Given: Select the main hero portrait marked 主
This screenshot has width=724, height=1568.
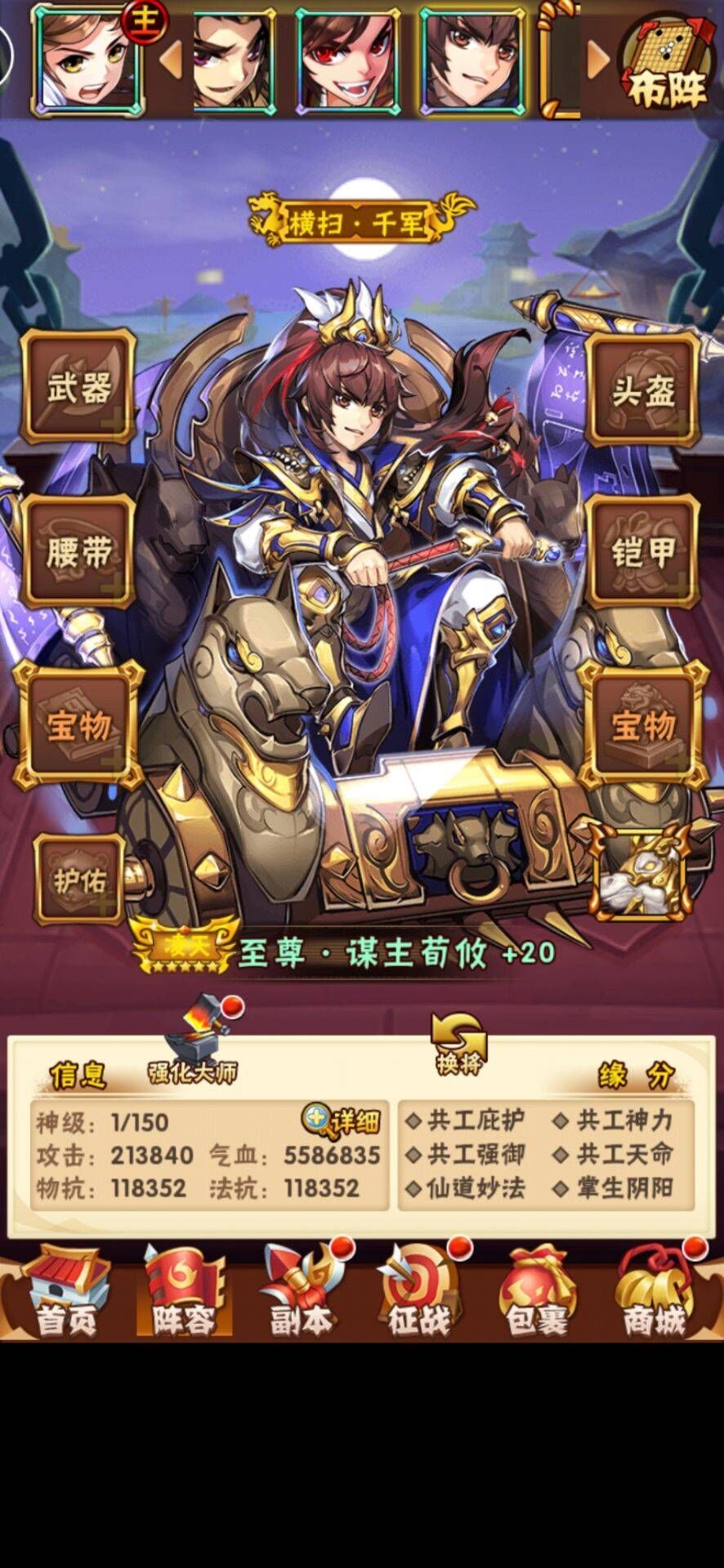Looking at the screenshot, I should coord(88,61).
